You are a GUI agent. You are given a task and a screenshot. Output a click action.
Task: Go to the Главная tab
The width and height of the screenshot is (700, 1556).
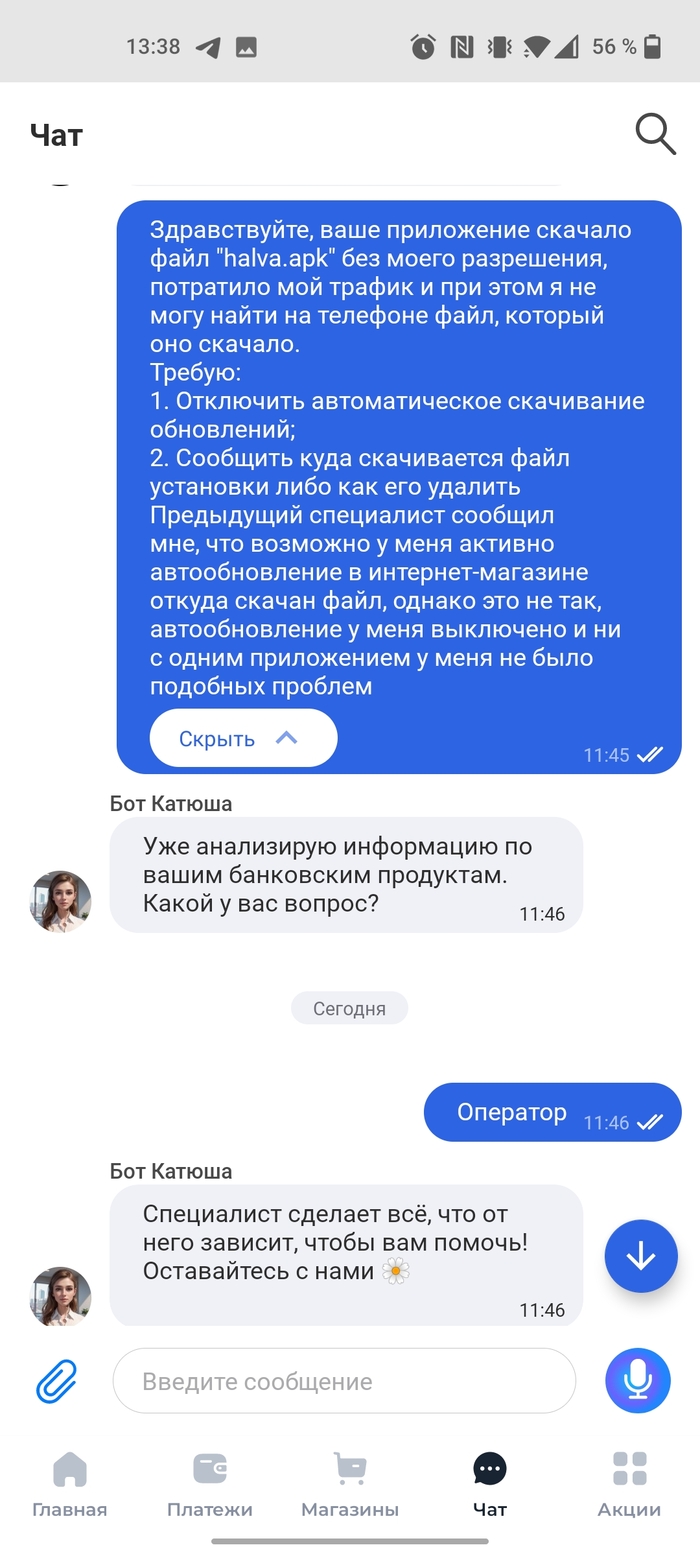pos(69,1484)
